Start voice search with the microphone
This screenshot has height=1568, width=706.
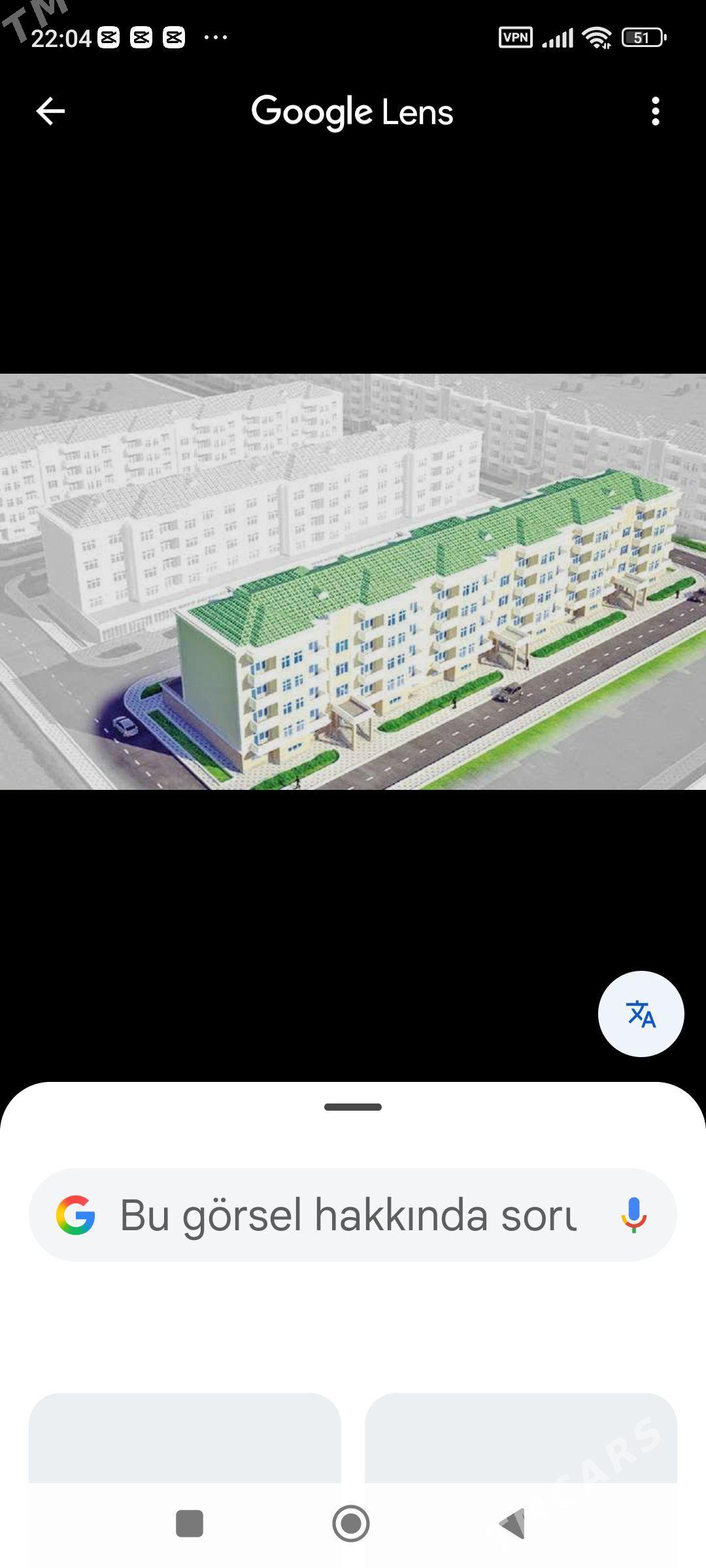pos(633,1215)
